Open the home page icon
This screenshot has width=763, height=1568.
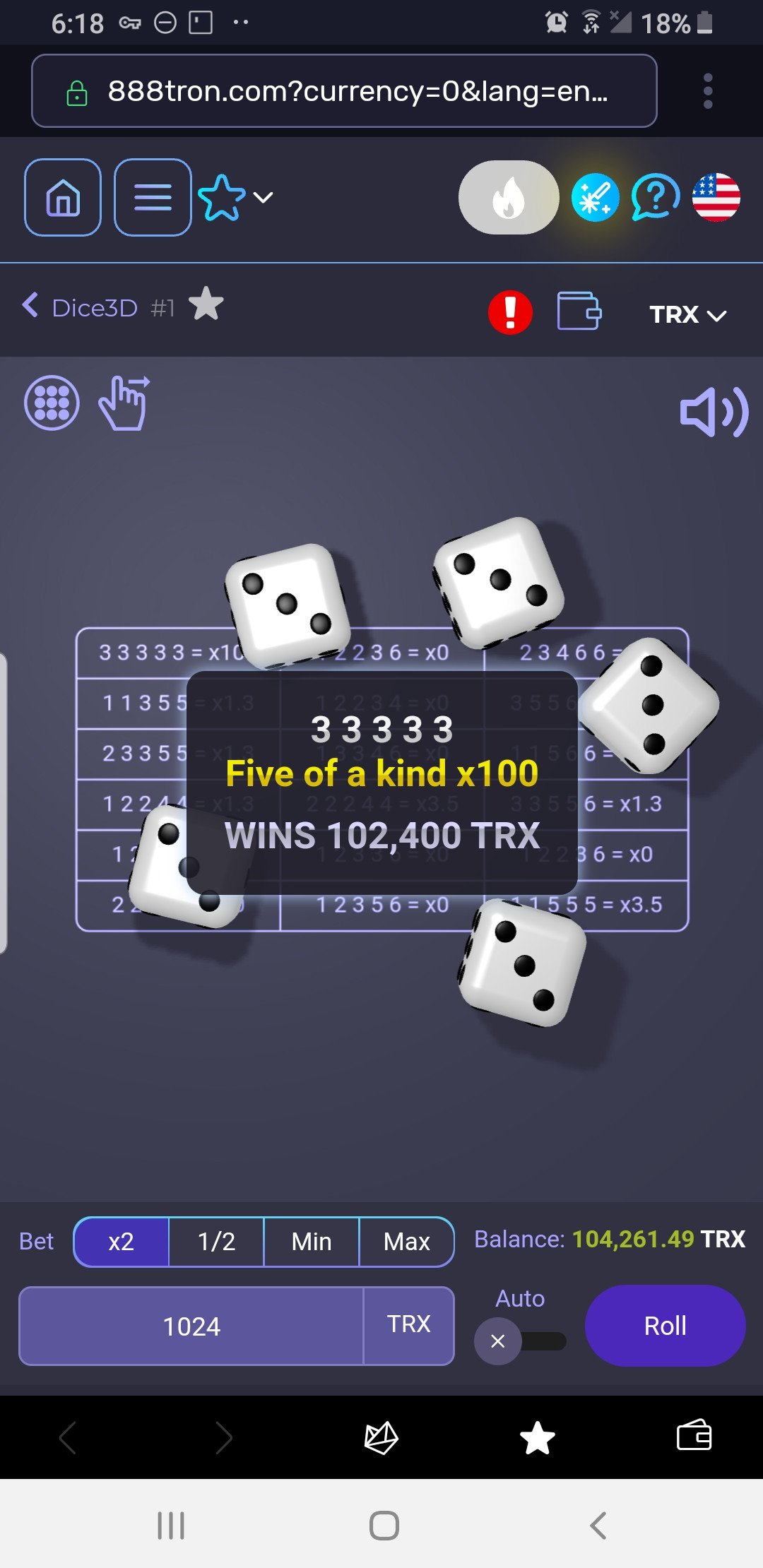click(x=63, y=197)
